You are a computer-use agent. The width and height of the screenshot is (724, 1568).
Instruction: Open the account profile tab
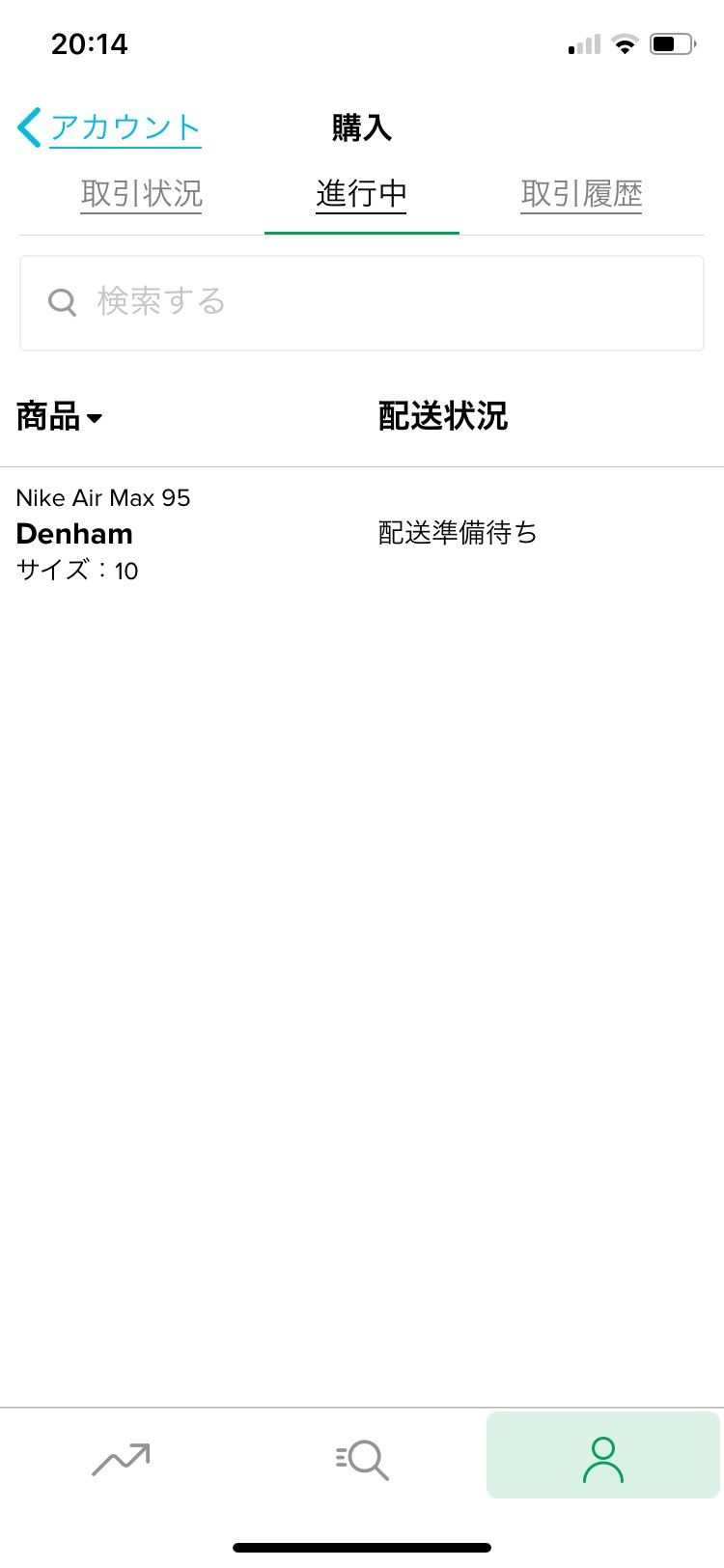[x=603, y=1458]
